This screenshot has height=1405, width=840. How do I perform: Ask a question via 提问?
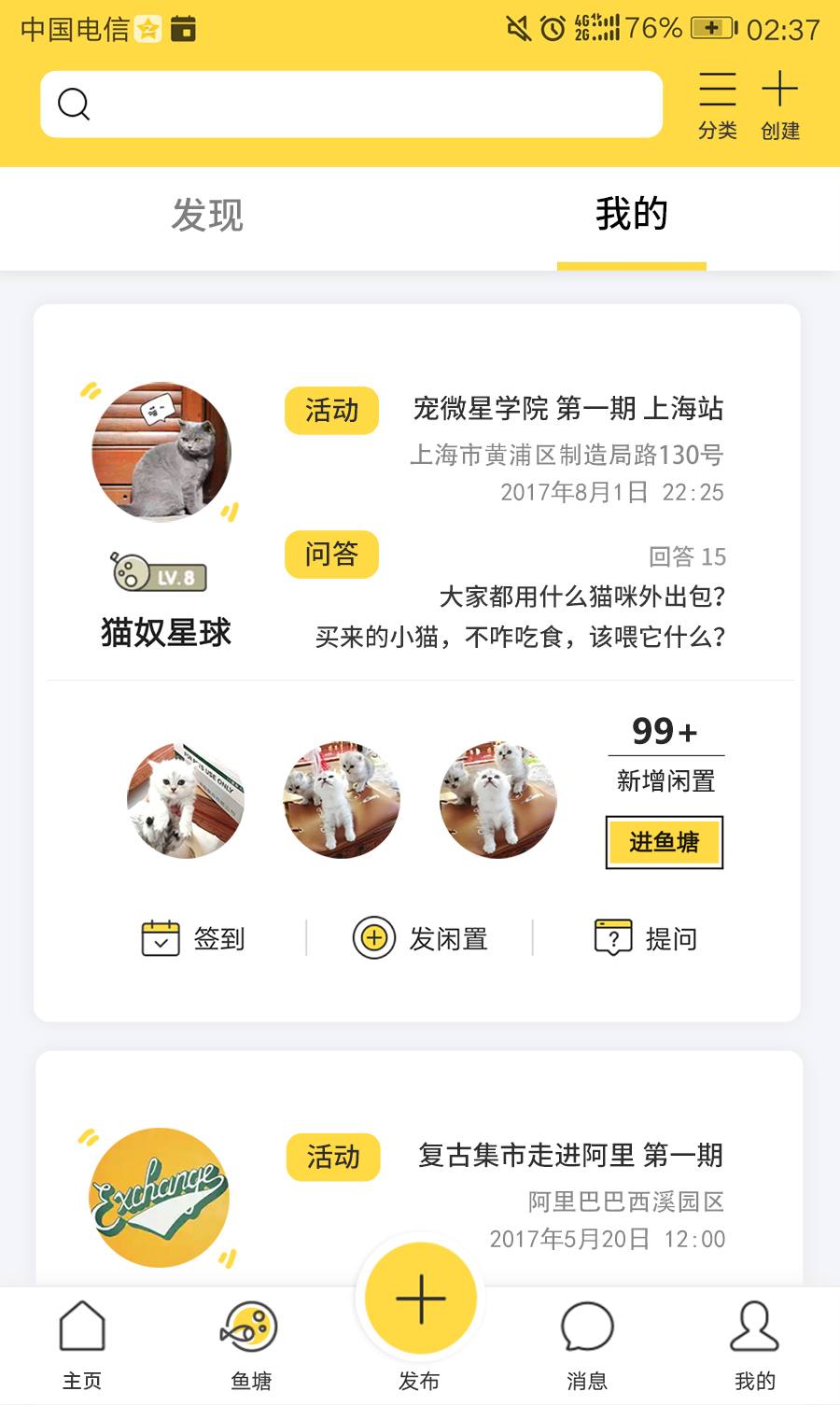(646, 938)
